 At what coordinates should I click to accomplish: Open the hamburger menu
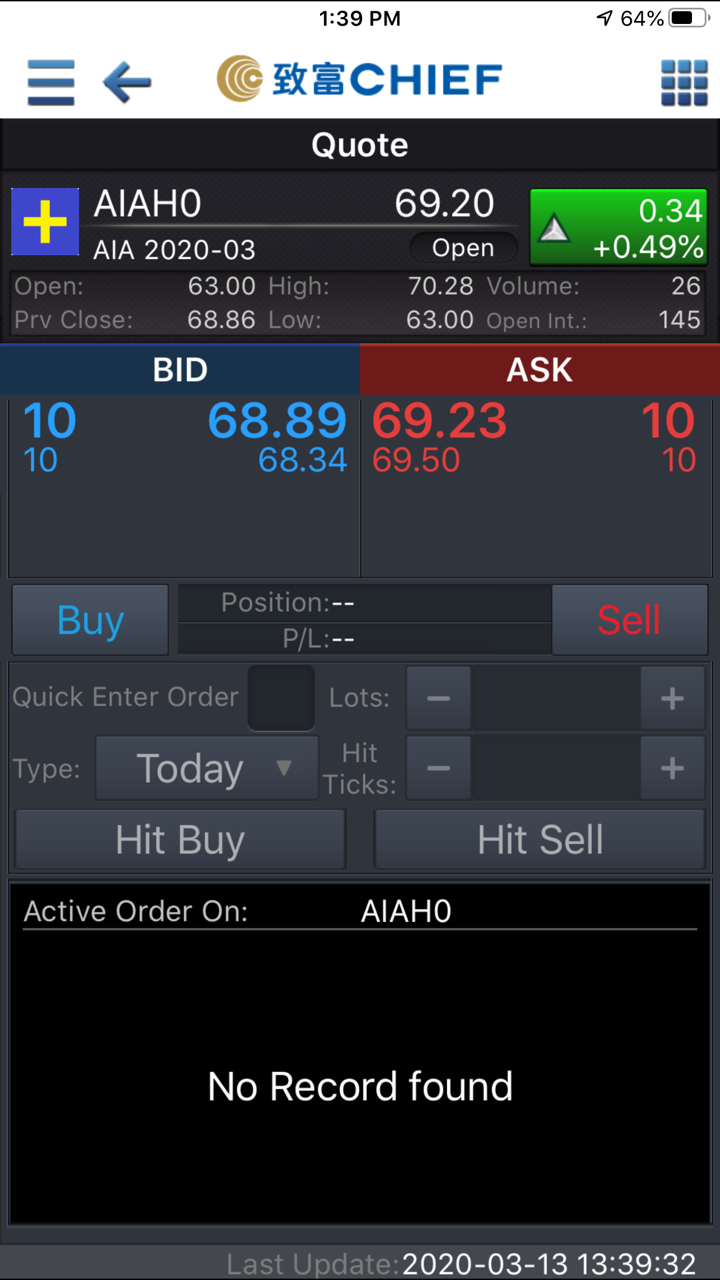click(51, 82)
